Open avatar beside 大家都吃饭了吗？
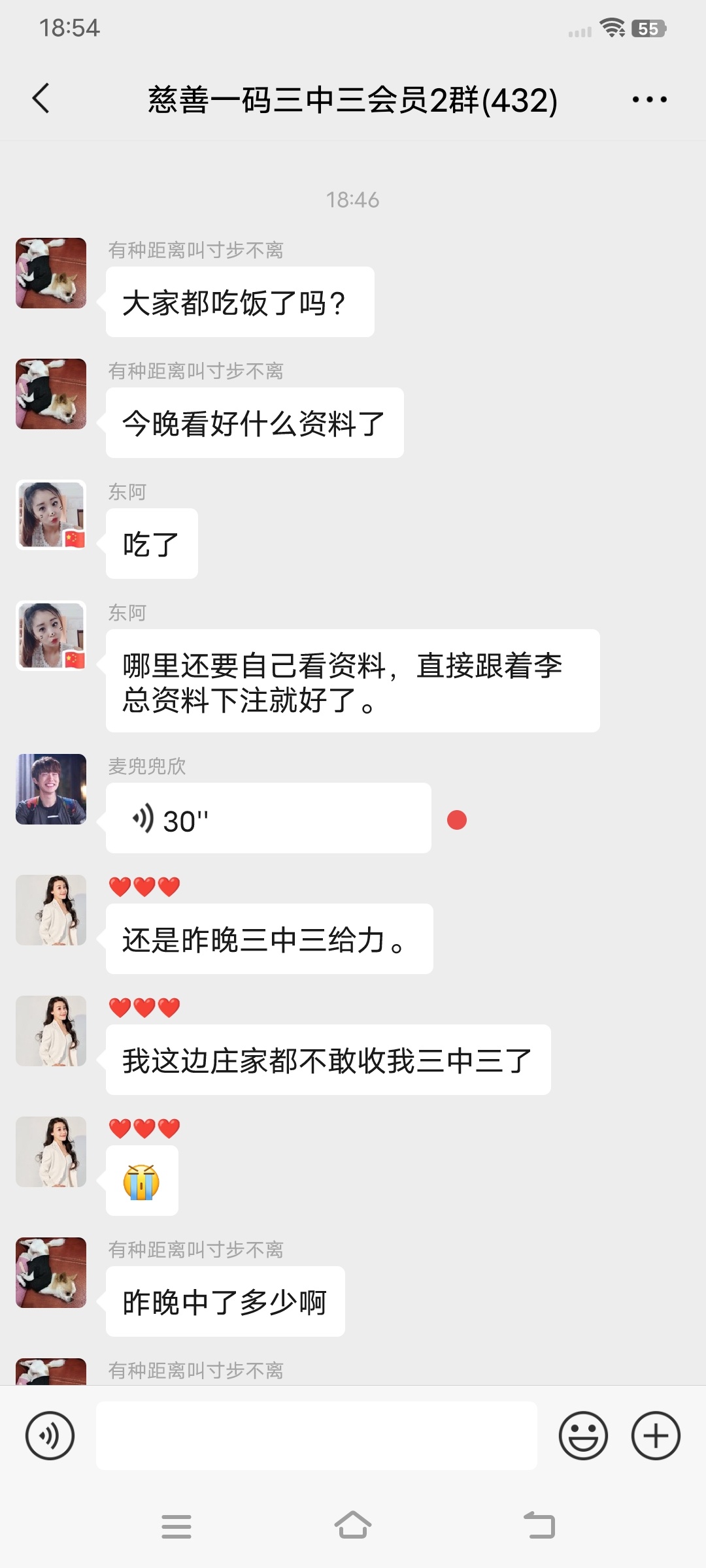 pos(51,273)
